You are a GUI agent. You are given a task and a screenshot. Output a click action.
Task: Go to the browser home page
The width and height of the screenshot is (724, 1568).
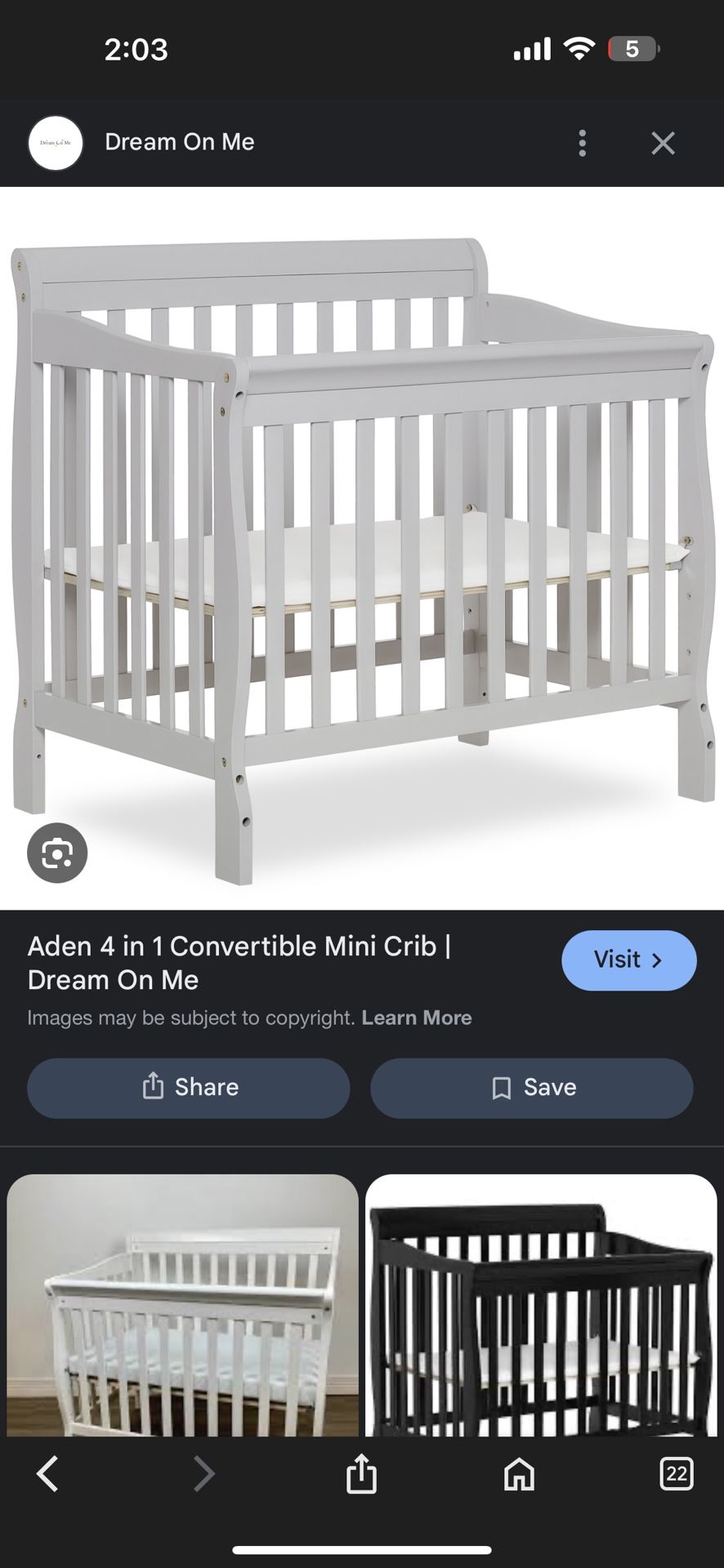(519, 1474)
